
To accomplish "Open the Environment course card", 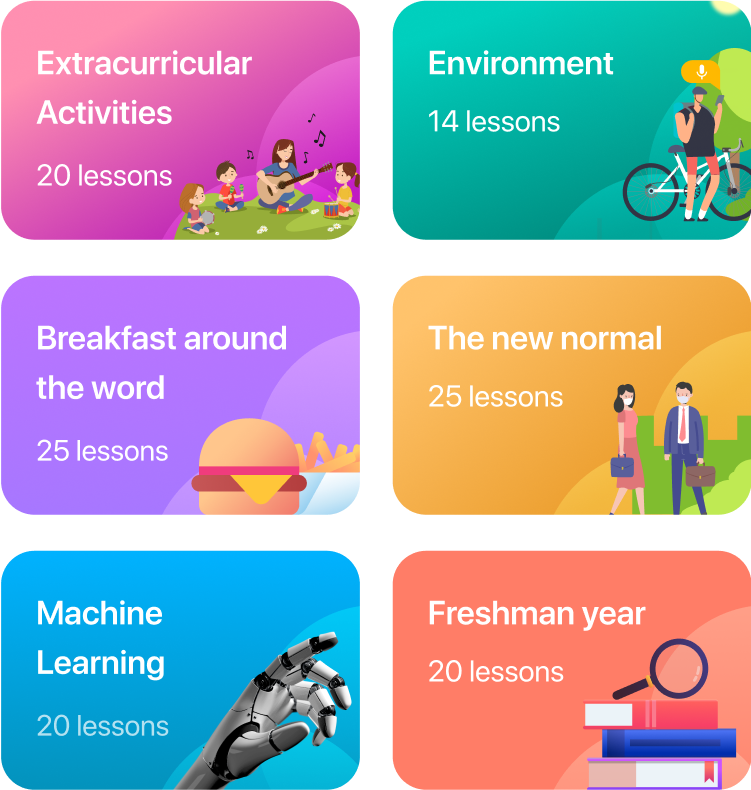I will (x=571, y=120).
